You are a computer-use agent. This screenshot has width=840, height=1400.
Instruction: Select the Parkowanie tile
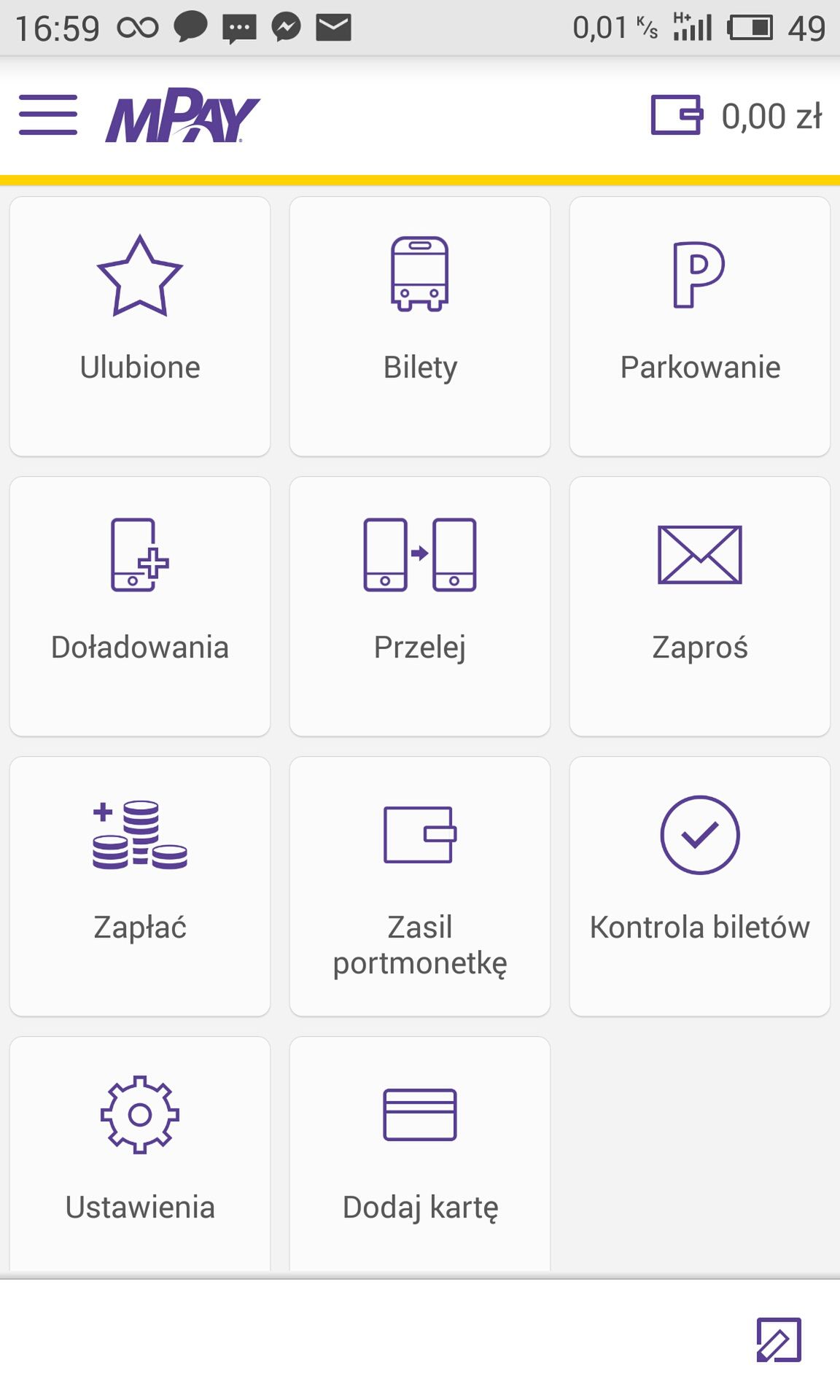pyautogui.click(x=700, y=327)
